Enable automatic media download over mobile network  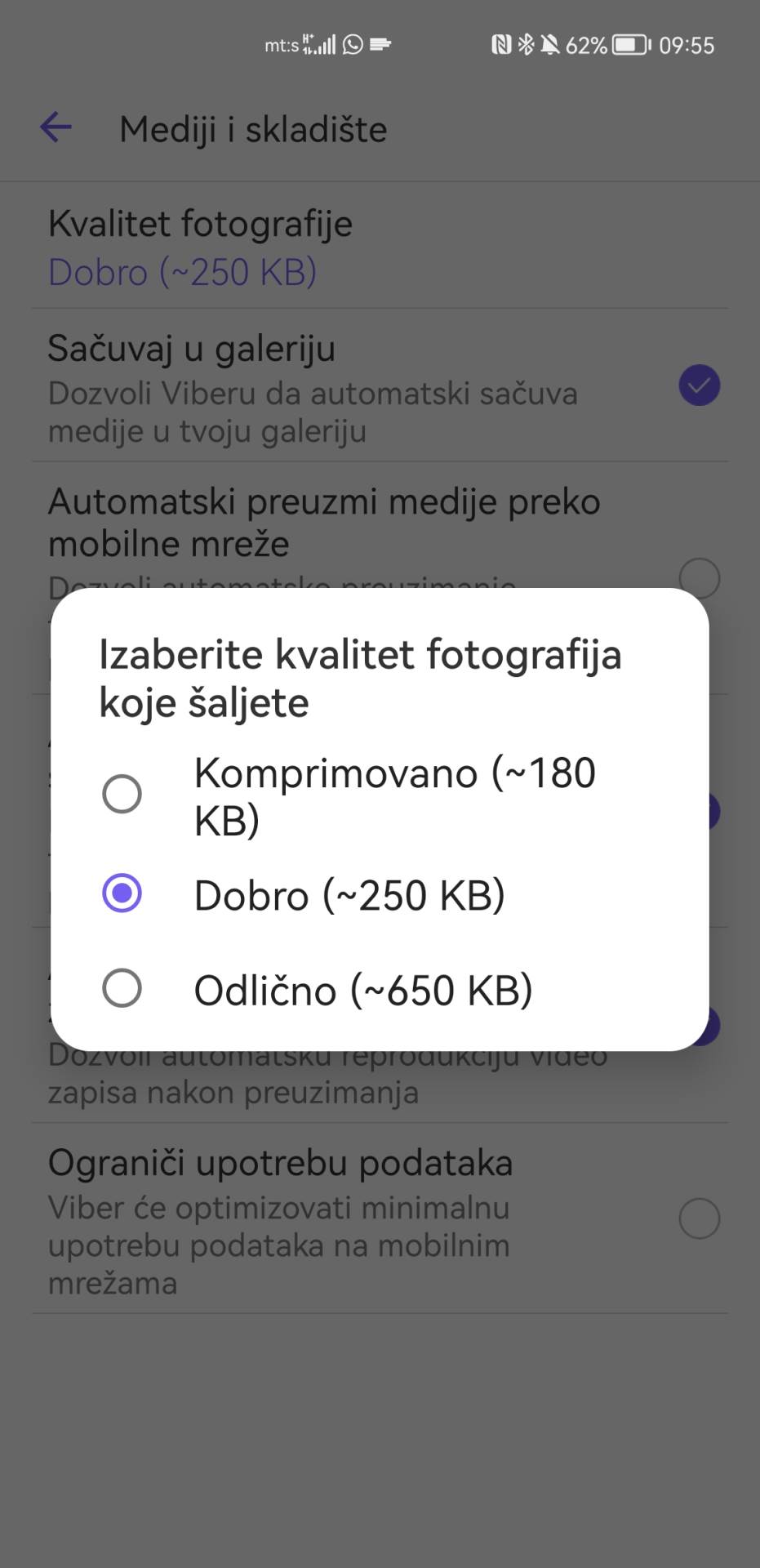(x=698, y=577)
